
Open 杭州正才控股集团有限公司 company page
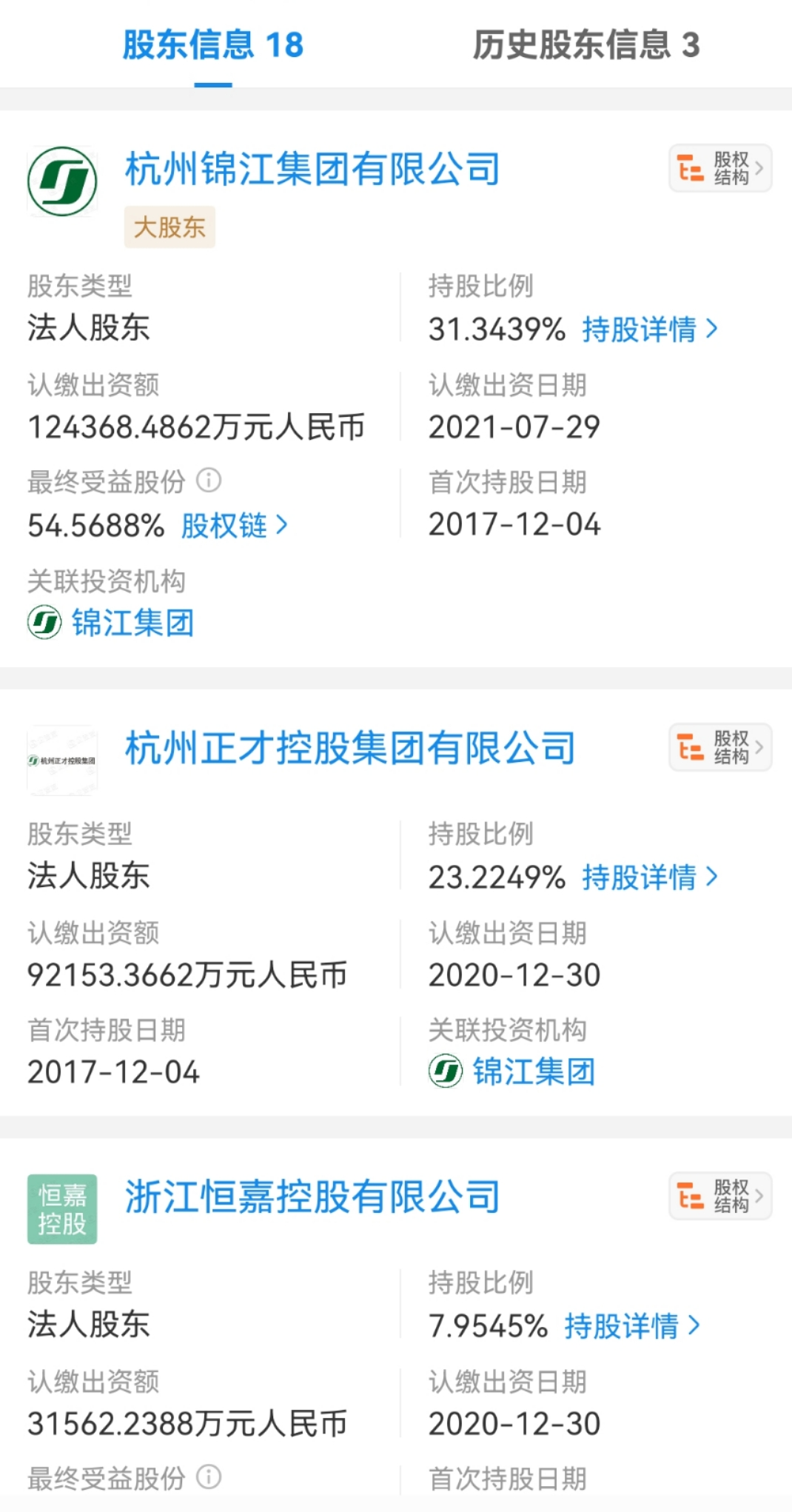pyautogui.click(x=349, y=748)
